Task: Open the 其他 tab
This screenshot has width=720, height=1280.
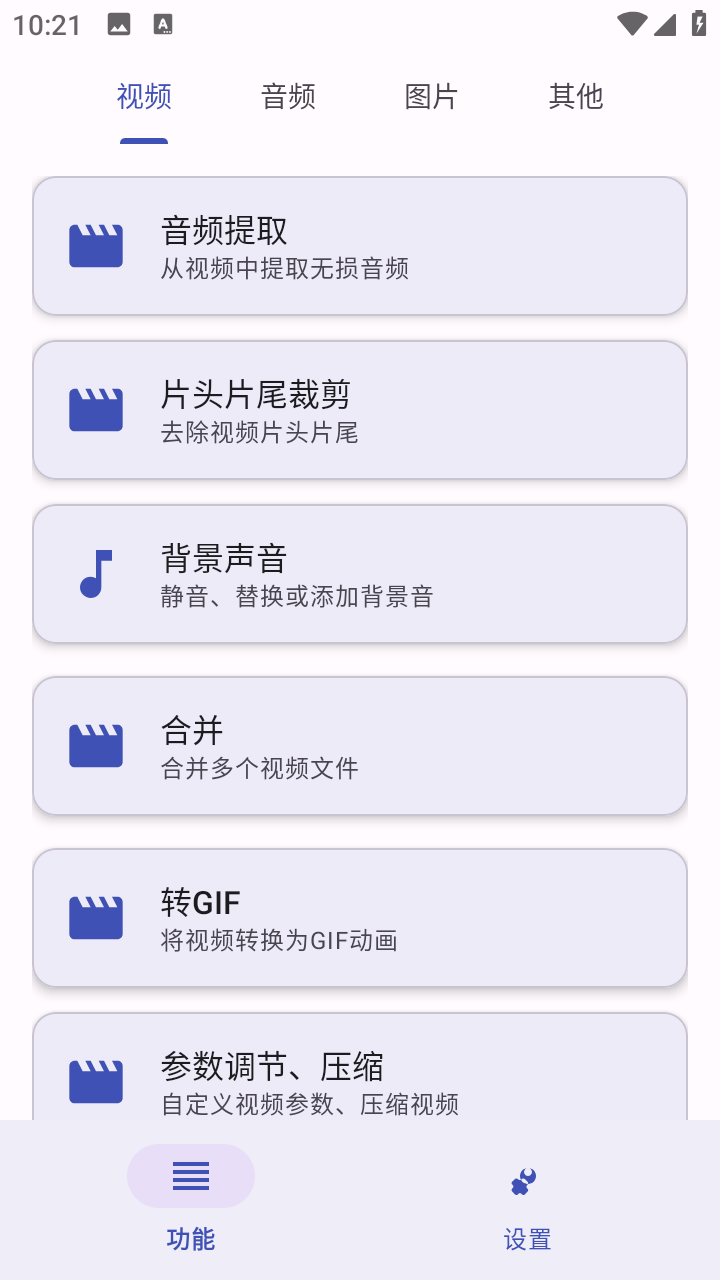Action: pos(574,96)
